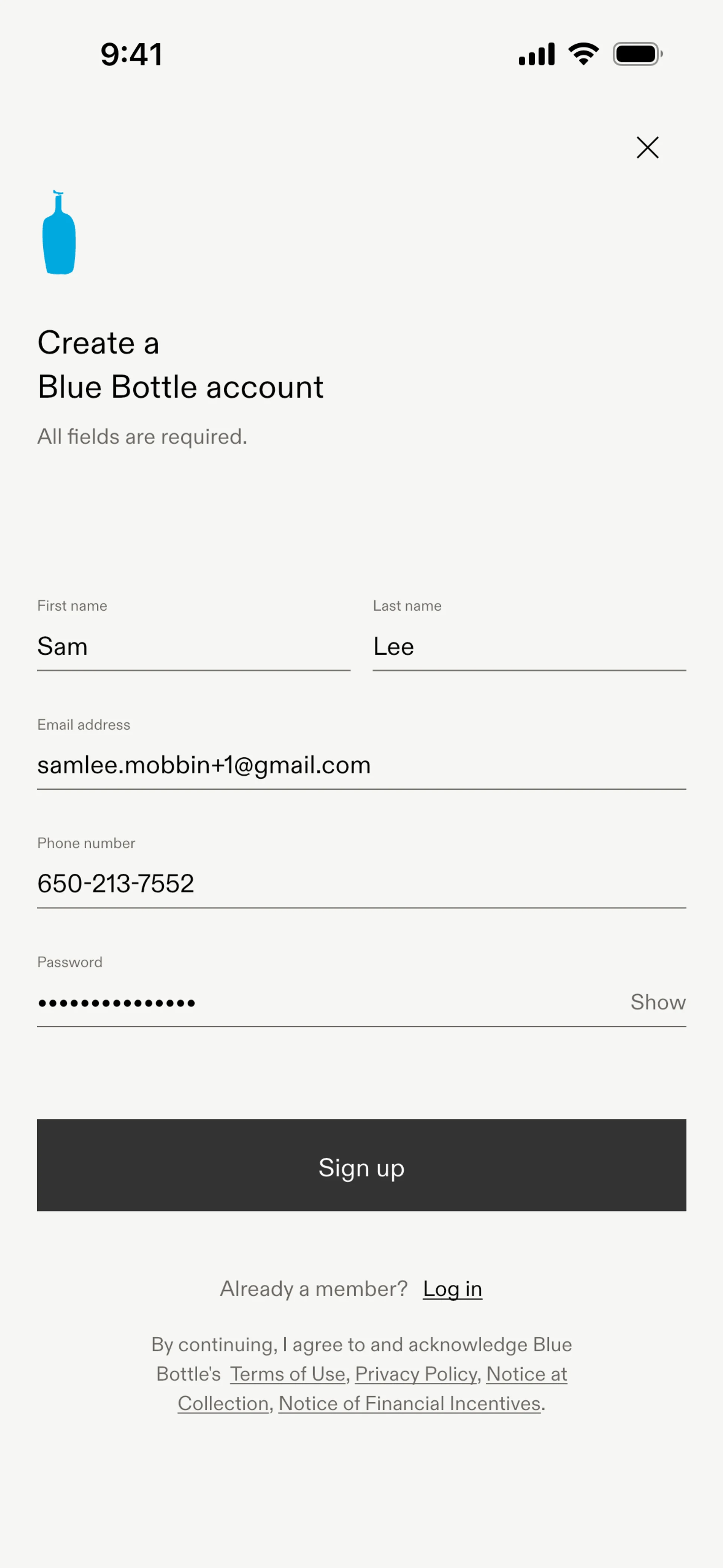The width and height of the screenshot is (723, 1568).
Task: Read the Notice of Financial Incentives
Action: tap(409, 1403)
